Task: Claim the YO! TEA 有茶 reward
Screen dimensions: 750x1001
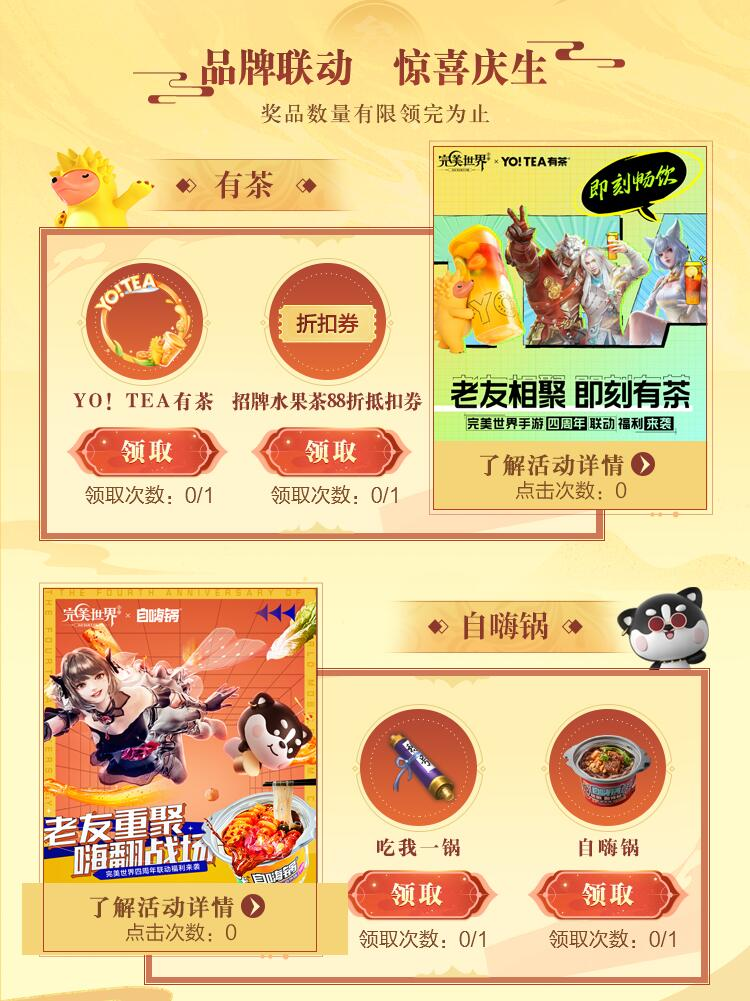Action: point(146,452)
